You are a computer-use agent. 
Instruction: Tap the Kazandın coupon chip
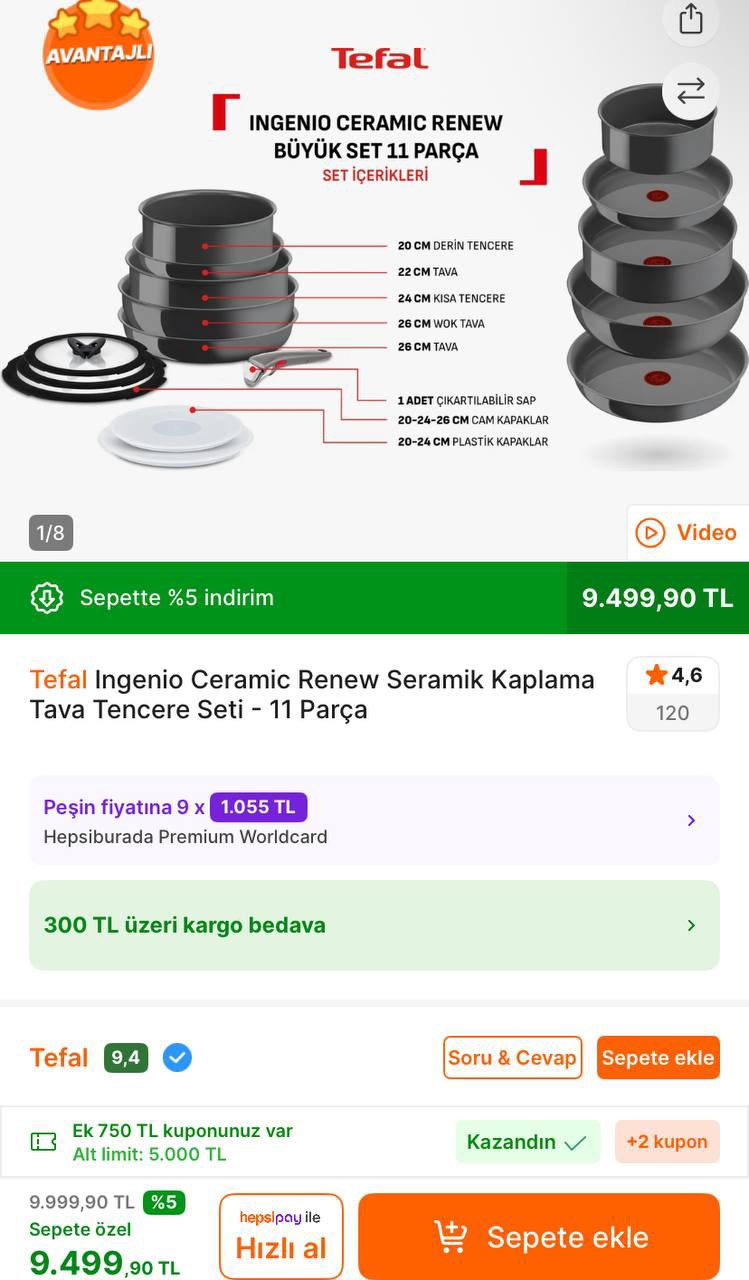tap(527, 1142)
